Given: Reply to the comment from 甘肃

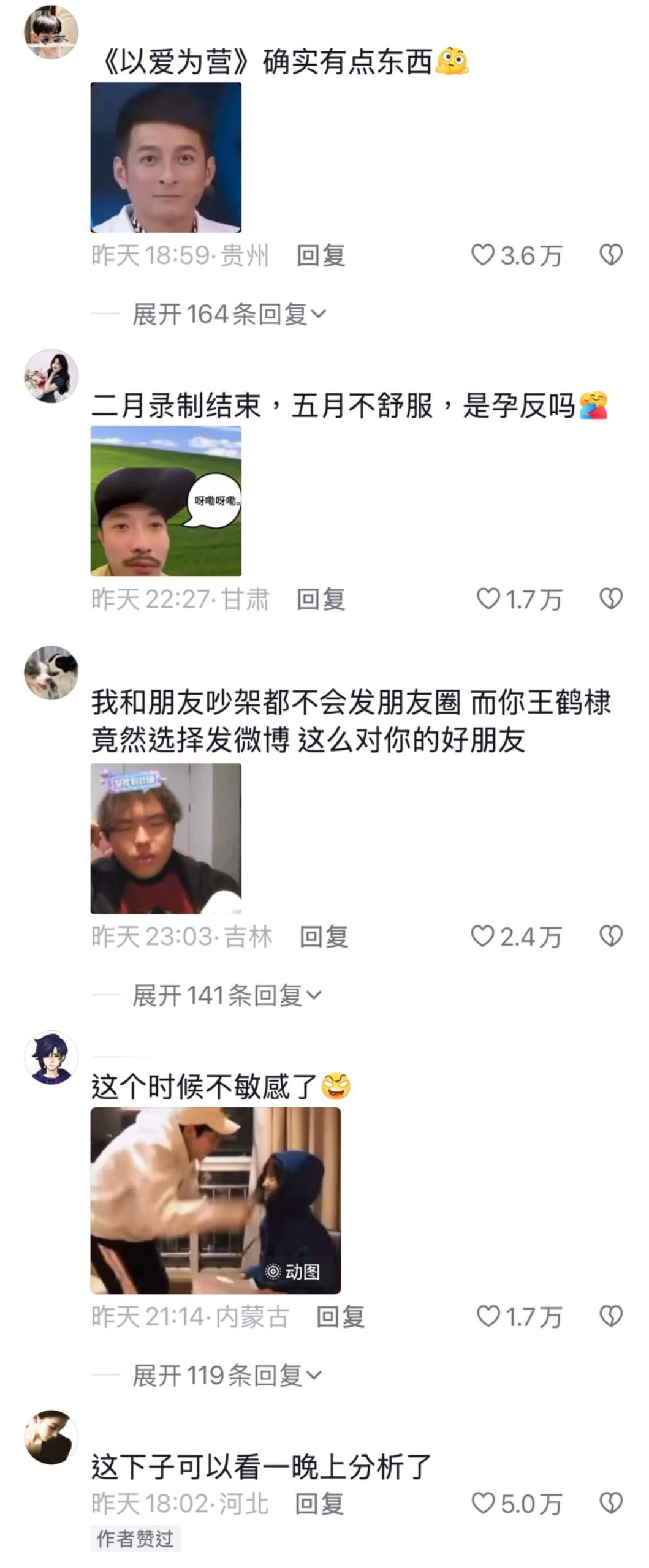Looking at the screenshot, I should 321,599.
